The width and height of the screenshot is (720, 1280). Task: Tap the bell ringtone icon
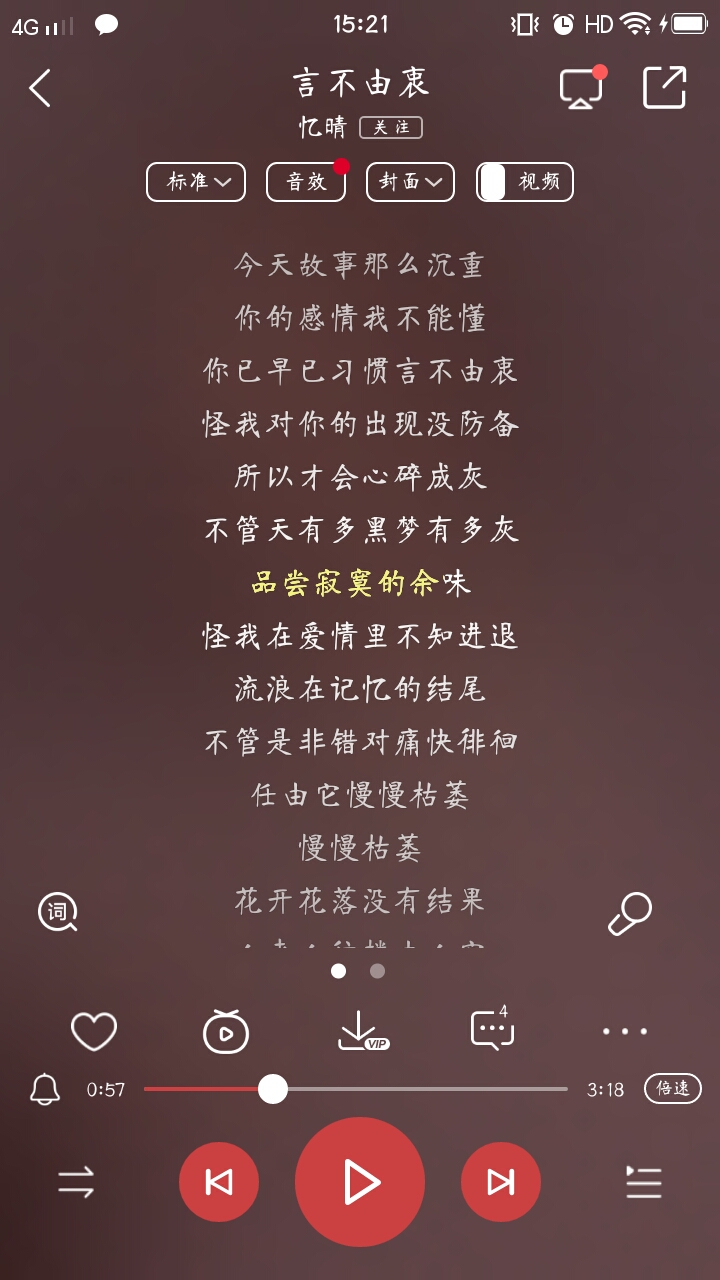(x=45, y=1089)
